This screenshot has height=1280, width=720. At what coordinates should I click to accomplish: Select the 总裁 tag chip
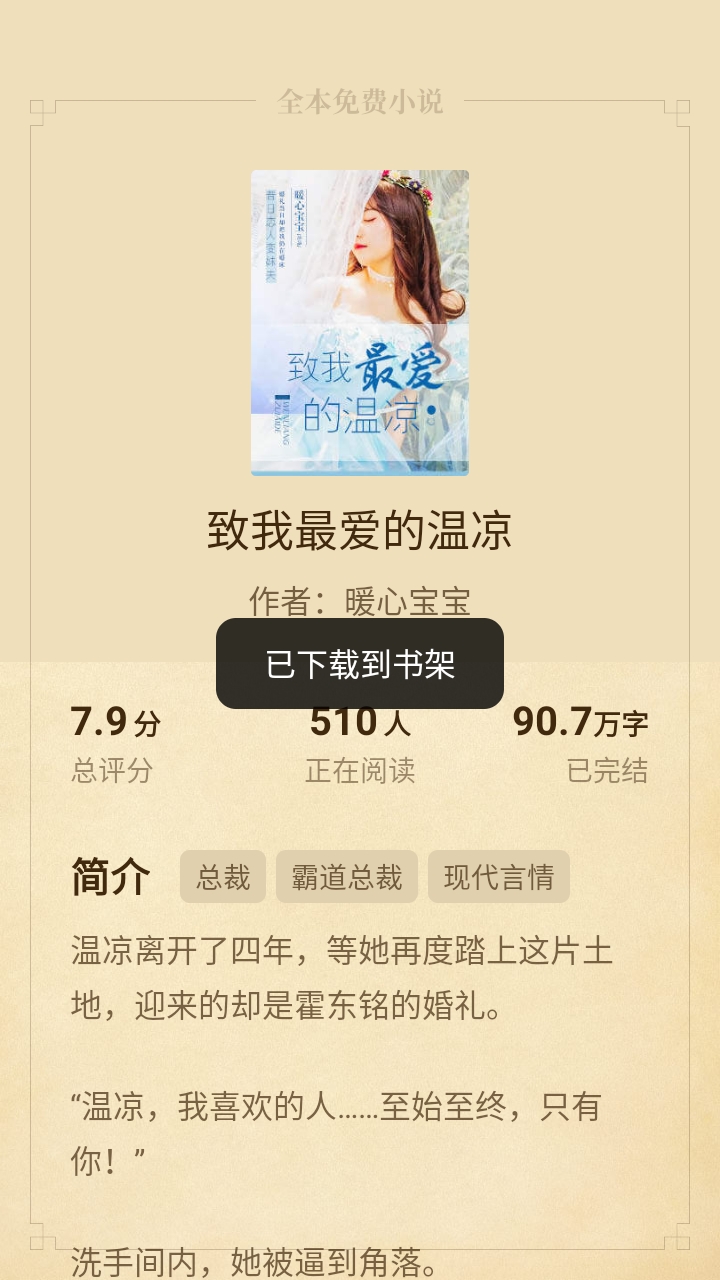coord(223,877)
